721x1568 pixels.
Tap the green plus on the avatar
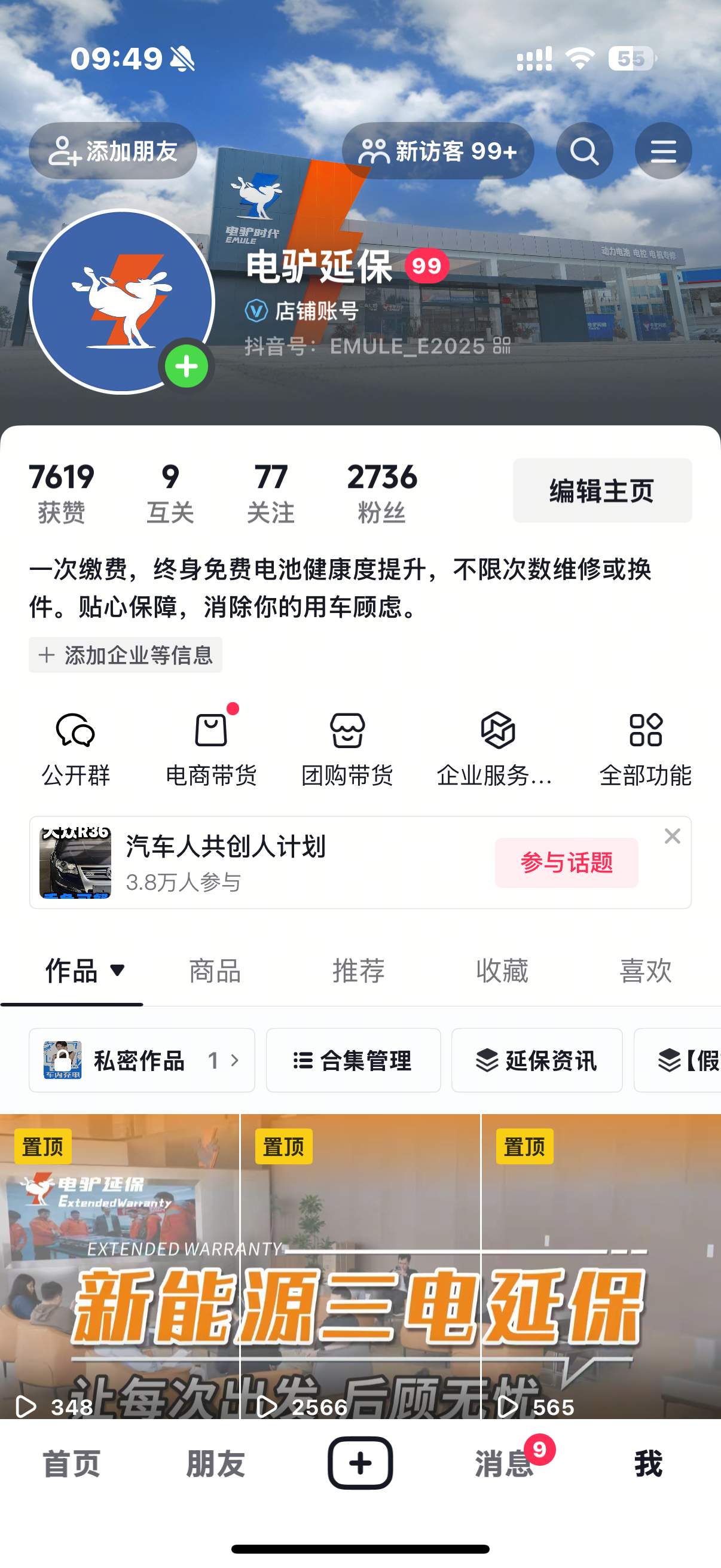pyautogui.click(x=186, y=367)
